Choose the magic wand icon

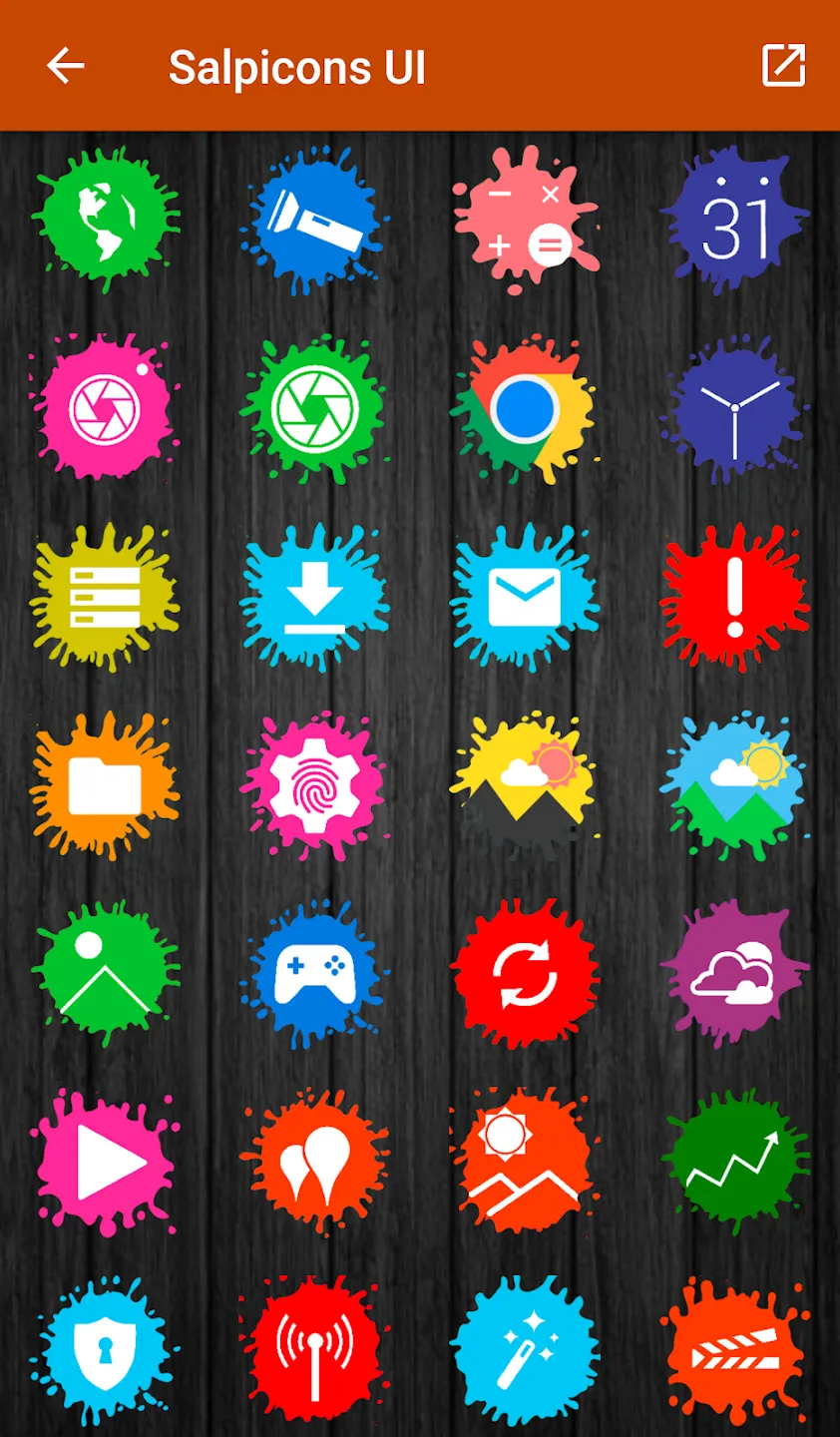[525, 1351]
